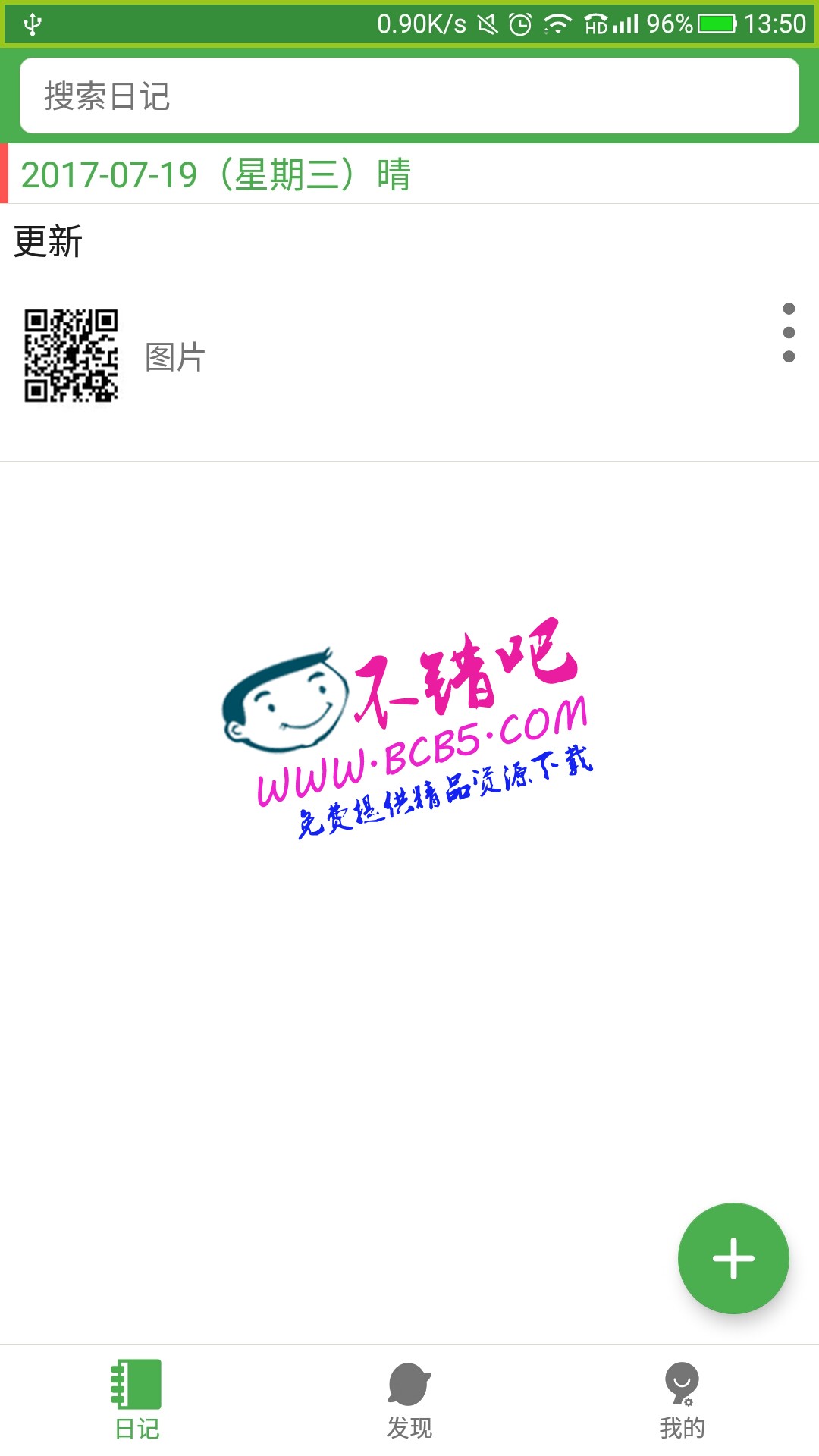View the QR code image attachment
This screenshot has width=819, height=1456.
tap(71, 355)
